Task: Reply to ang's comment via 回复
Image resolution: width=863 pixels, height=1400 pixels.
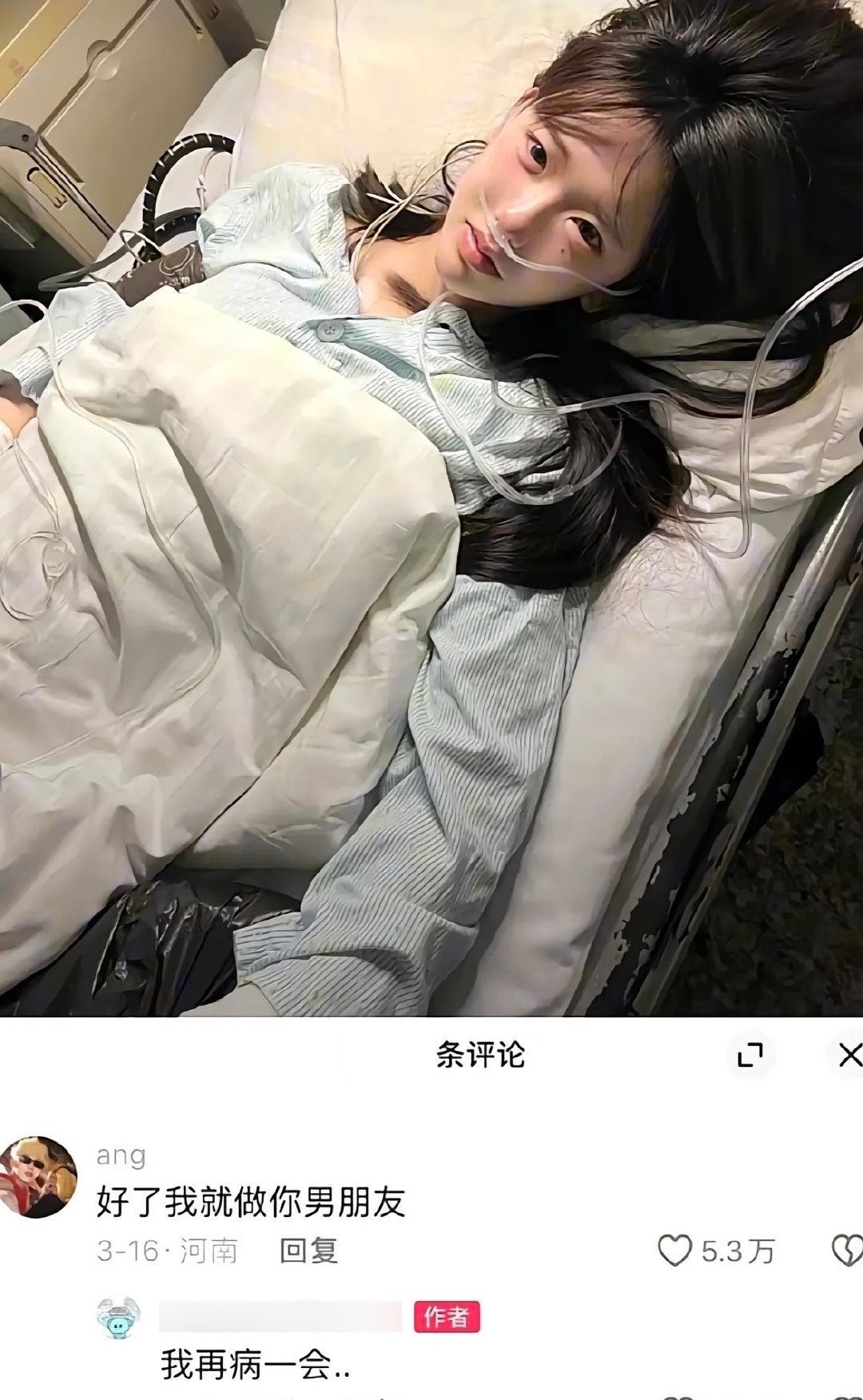Action: (x=308, y=1251)
